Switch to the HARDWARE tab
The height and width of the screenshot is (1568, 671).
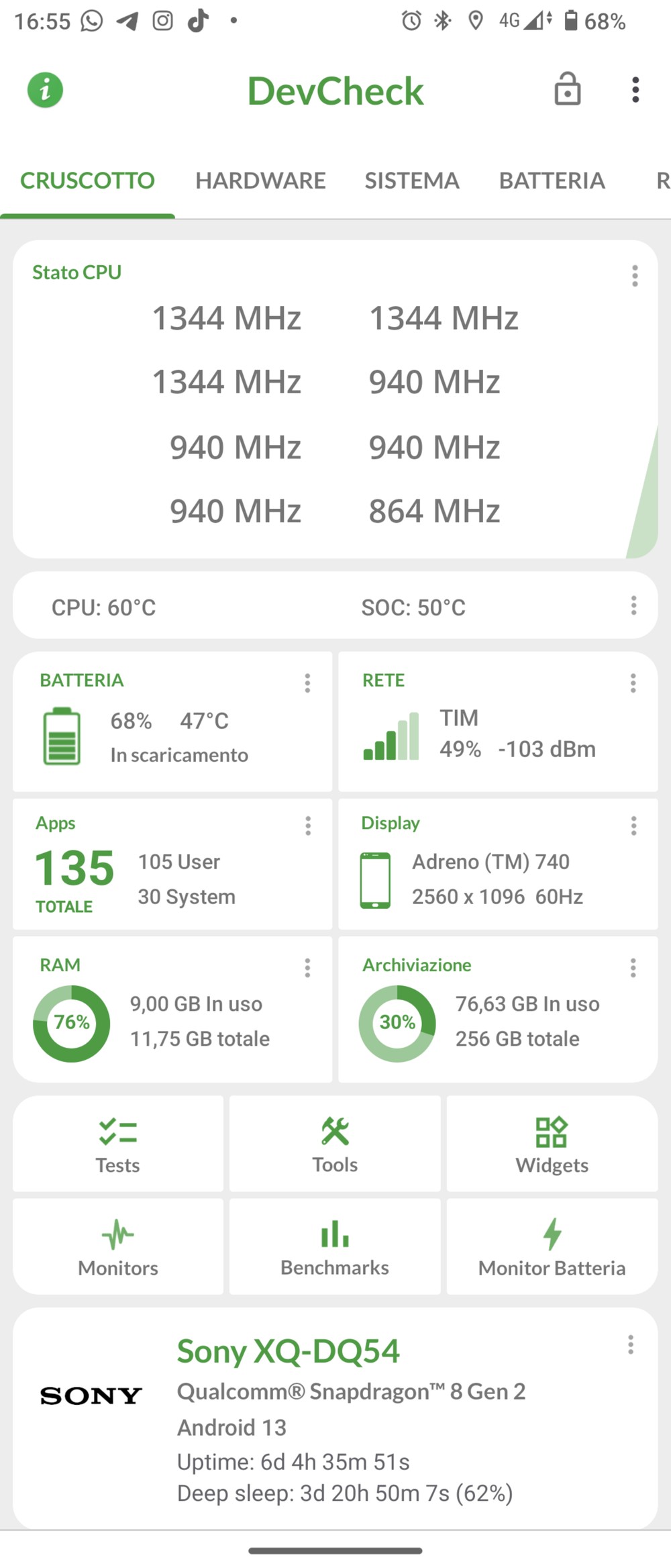(260, 181)
